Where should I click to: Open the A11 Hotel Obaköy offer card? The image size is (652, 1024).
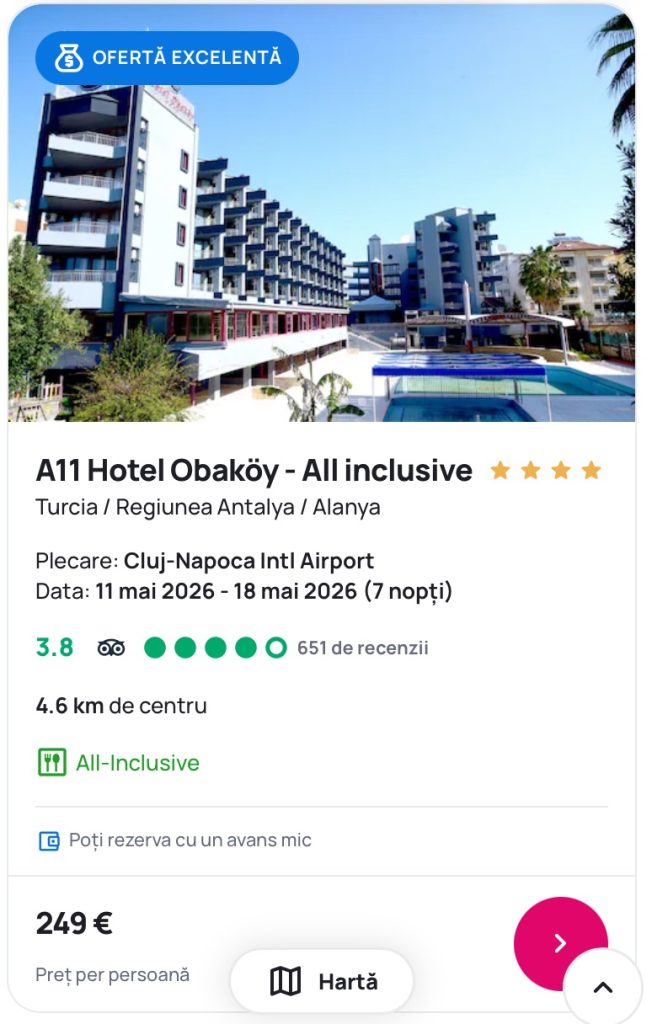click(x=254, y=470)
